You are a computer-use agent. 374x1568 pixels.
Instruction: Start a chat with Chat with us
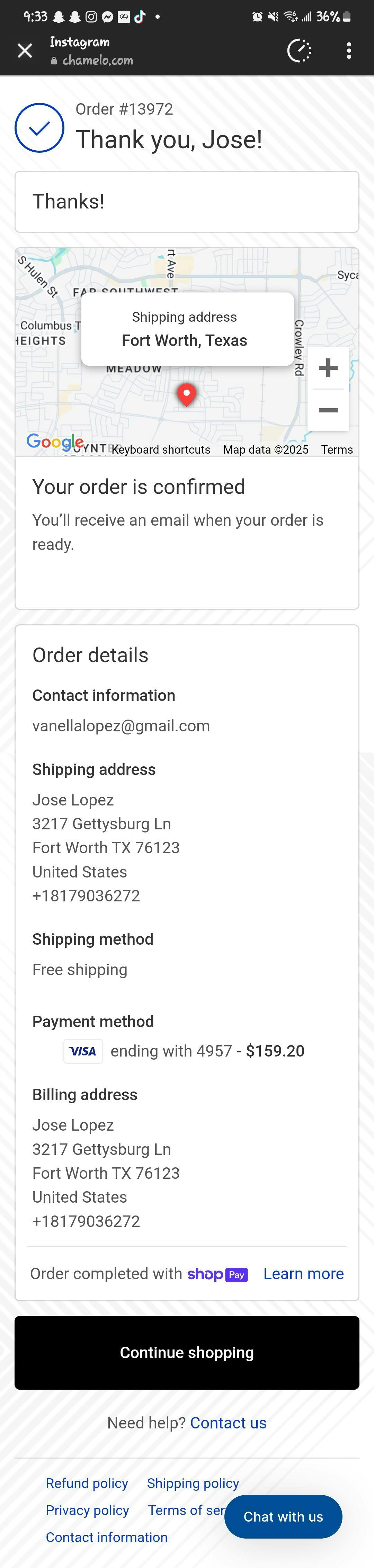pos(283,1517)
